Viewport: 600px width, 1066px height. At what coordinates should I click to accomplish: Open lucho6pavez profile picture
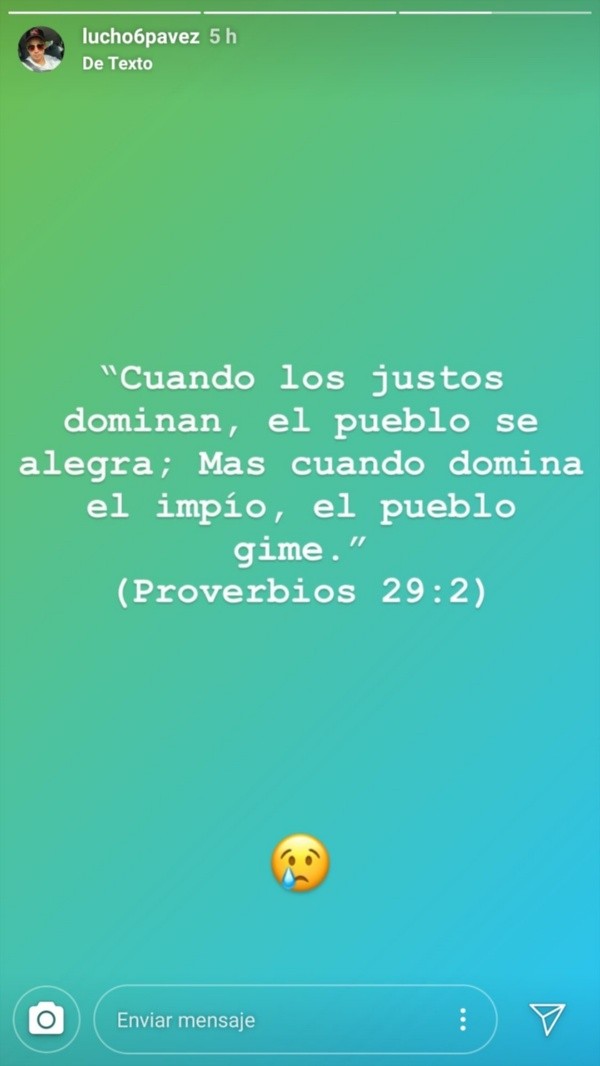click(40, 48)
